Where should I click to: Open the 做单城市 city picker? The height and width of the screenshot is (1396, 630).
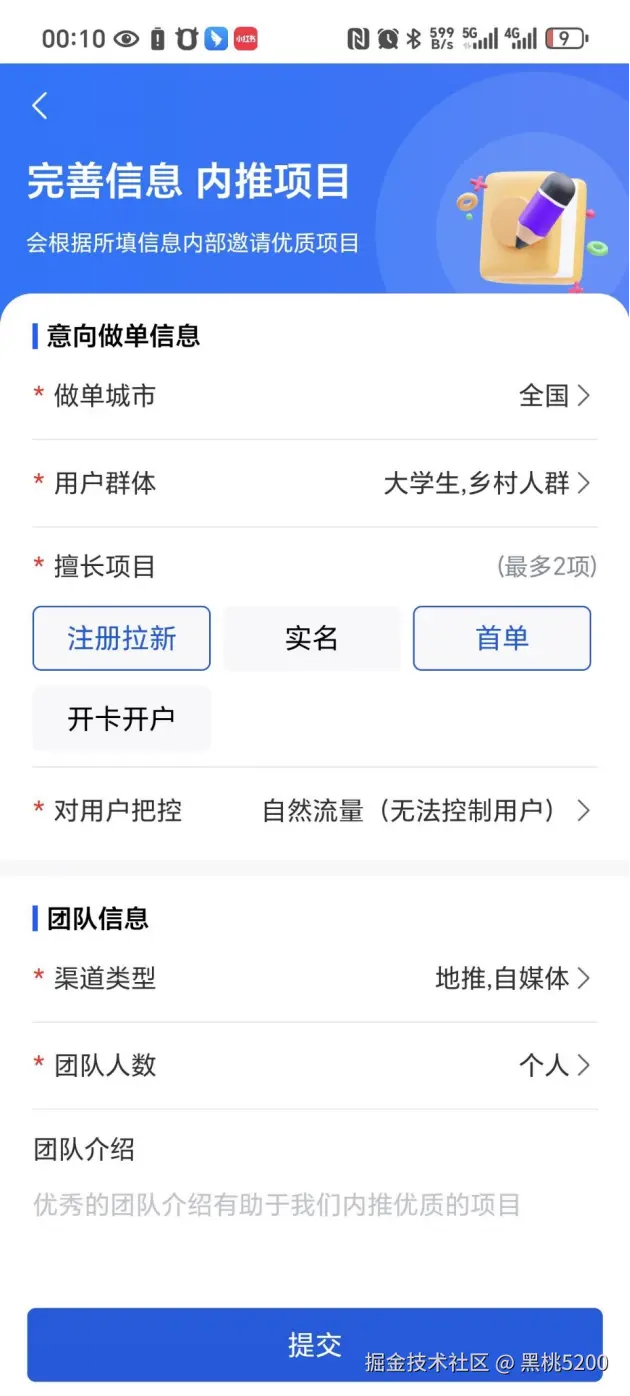tap(315, 396)
